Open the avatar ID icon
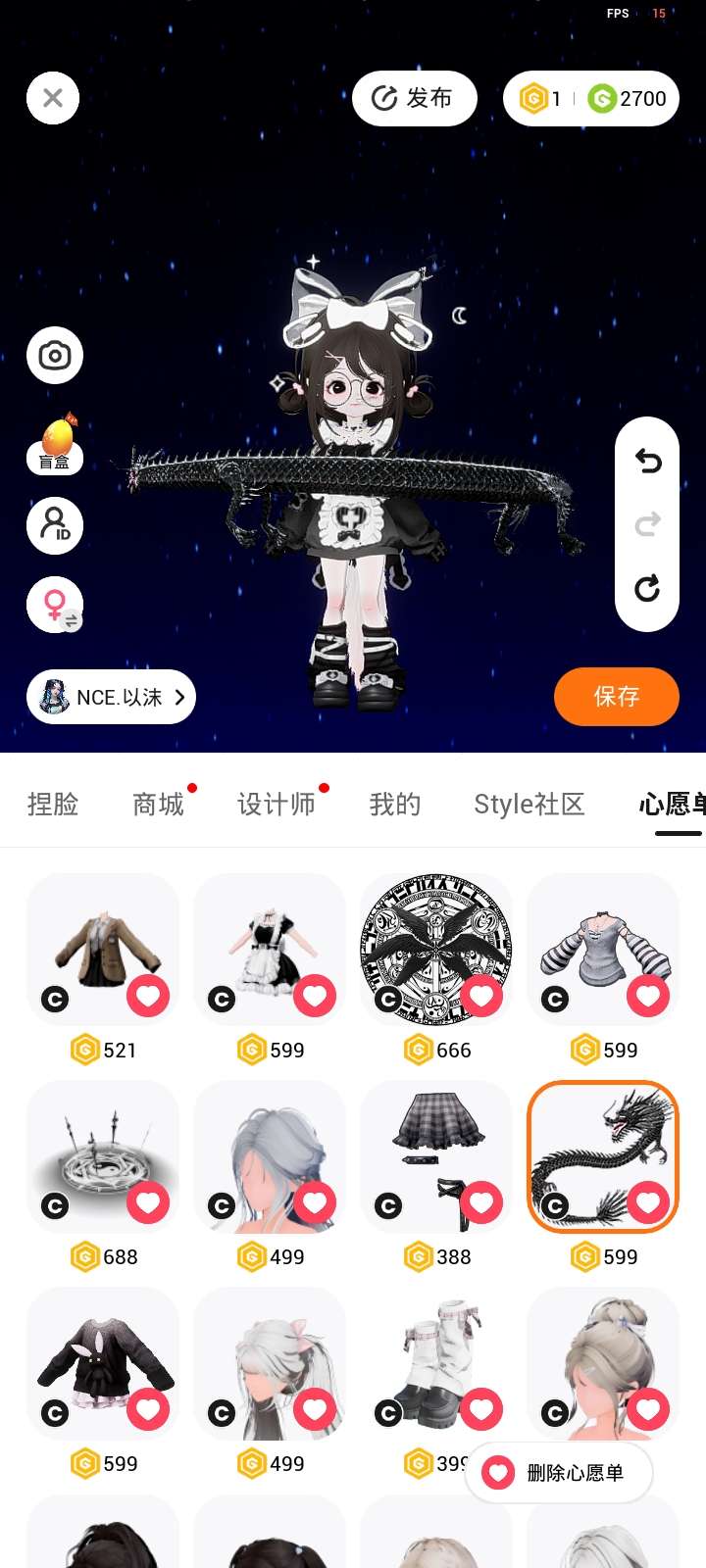The height and width of the screenshot is (1568, 706). tap(55, 524)
